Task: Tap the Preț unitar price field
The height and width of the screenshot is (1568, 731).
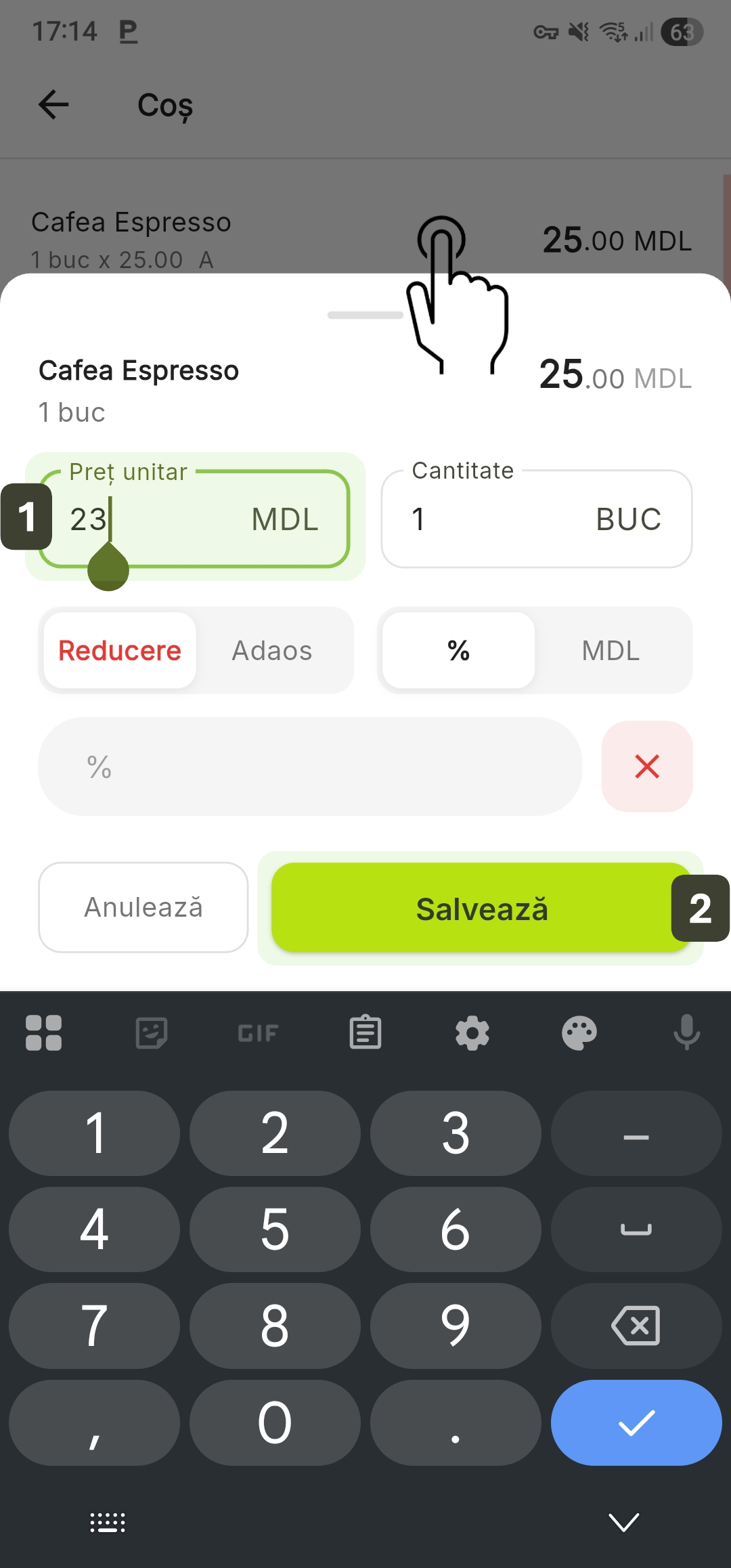Action: coord(194,519)
